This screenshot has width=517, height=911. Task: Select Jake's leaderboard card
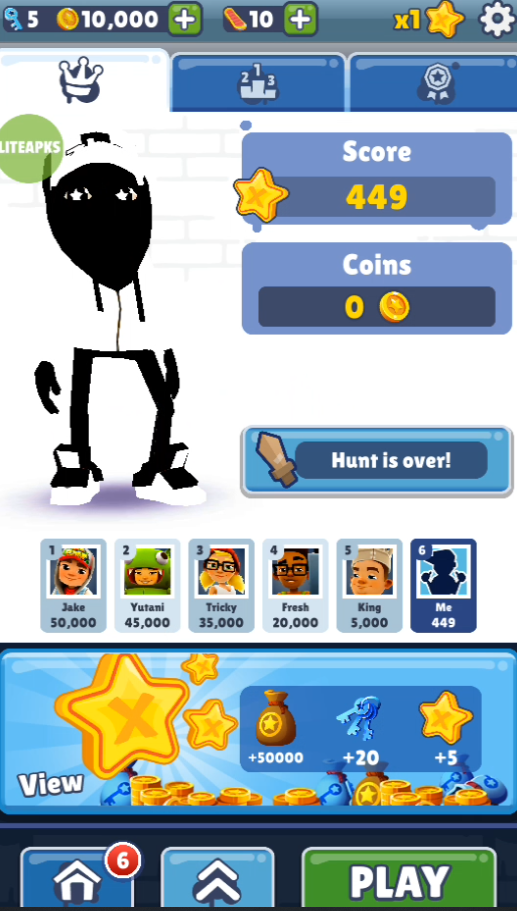(73, 586)
